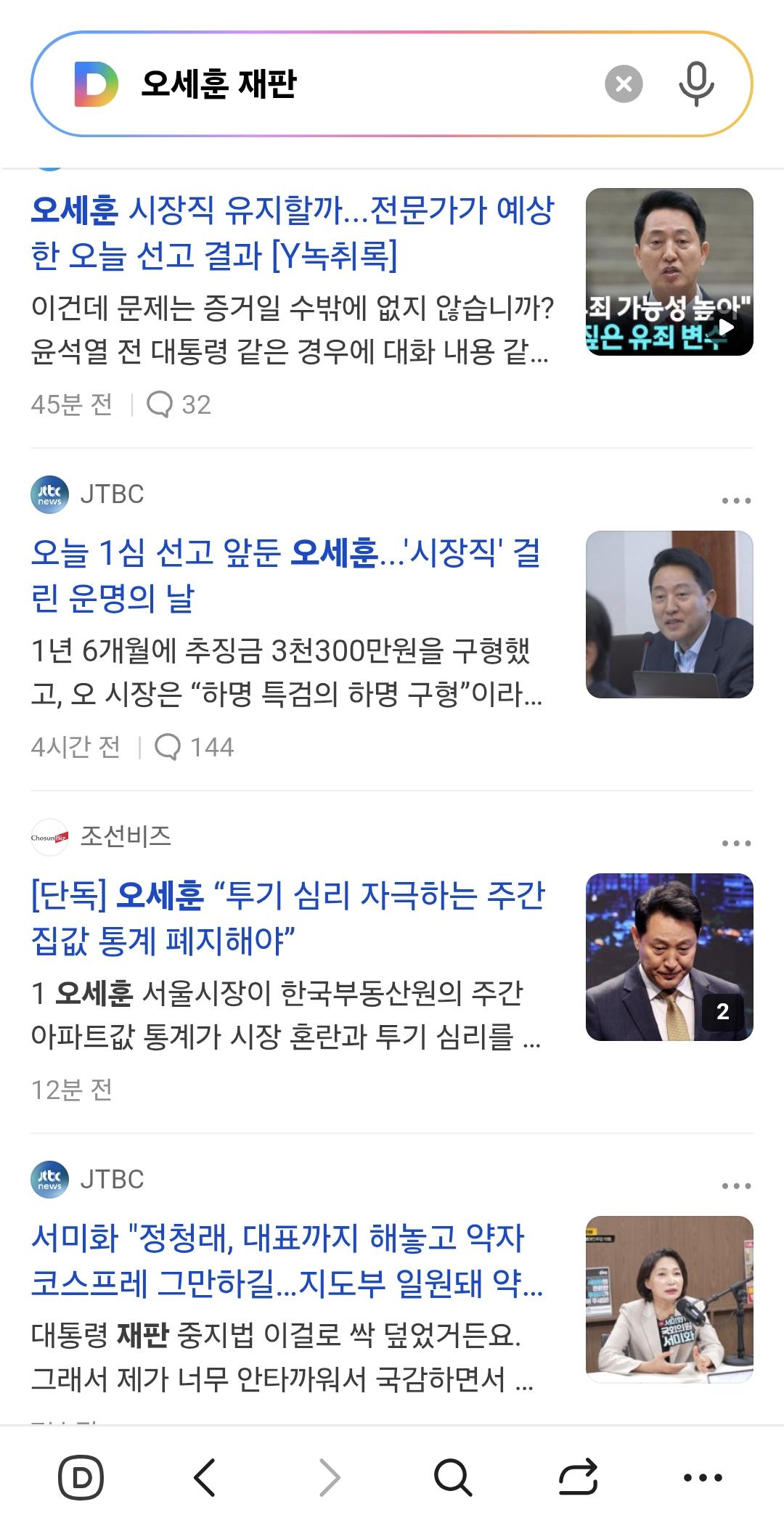Tap the loop arrows icon in bottom bar

(578, 1477)
